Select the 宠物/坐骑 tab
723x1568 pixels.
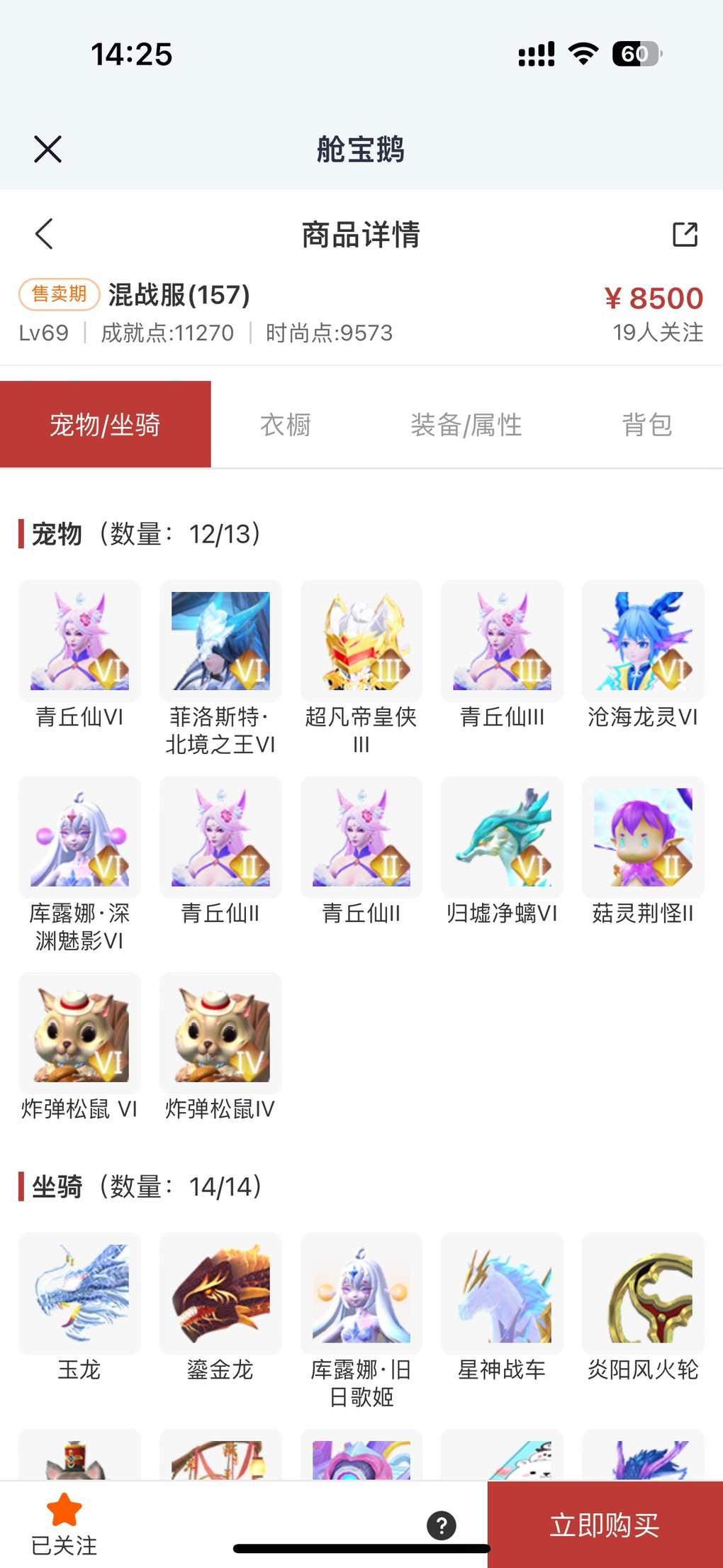(x=105, y=425)
